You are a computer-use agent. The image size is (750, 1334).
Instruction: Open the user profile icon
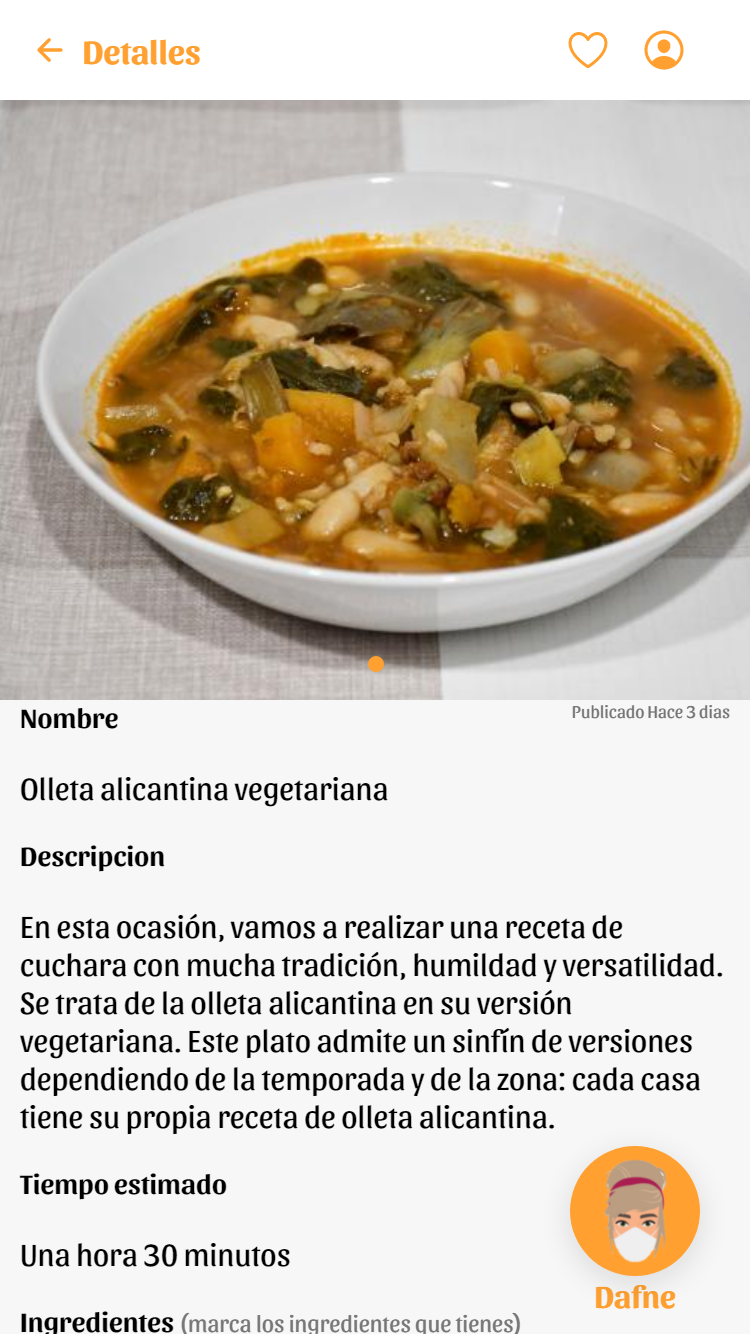(x=664, y=50)
